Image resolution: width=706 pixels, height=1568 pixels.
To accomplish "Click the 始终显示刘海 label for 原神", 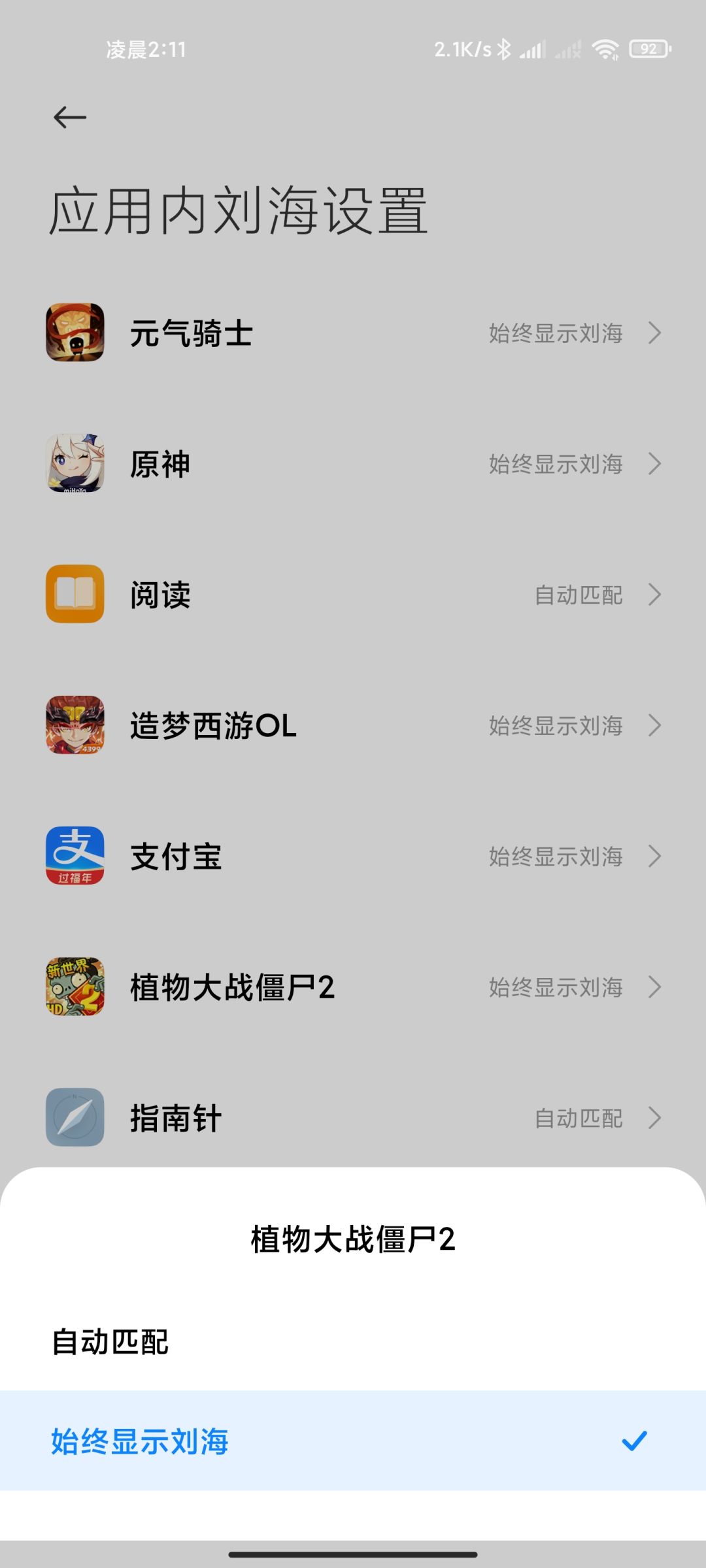I will pos(554,465).
